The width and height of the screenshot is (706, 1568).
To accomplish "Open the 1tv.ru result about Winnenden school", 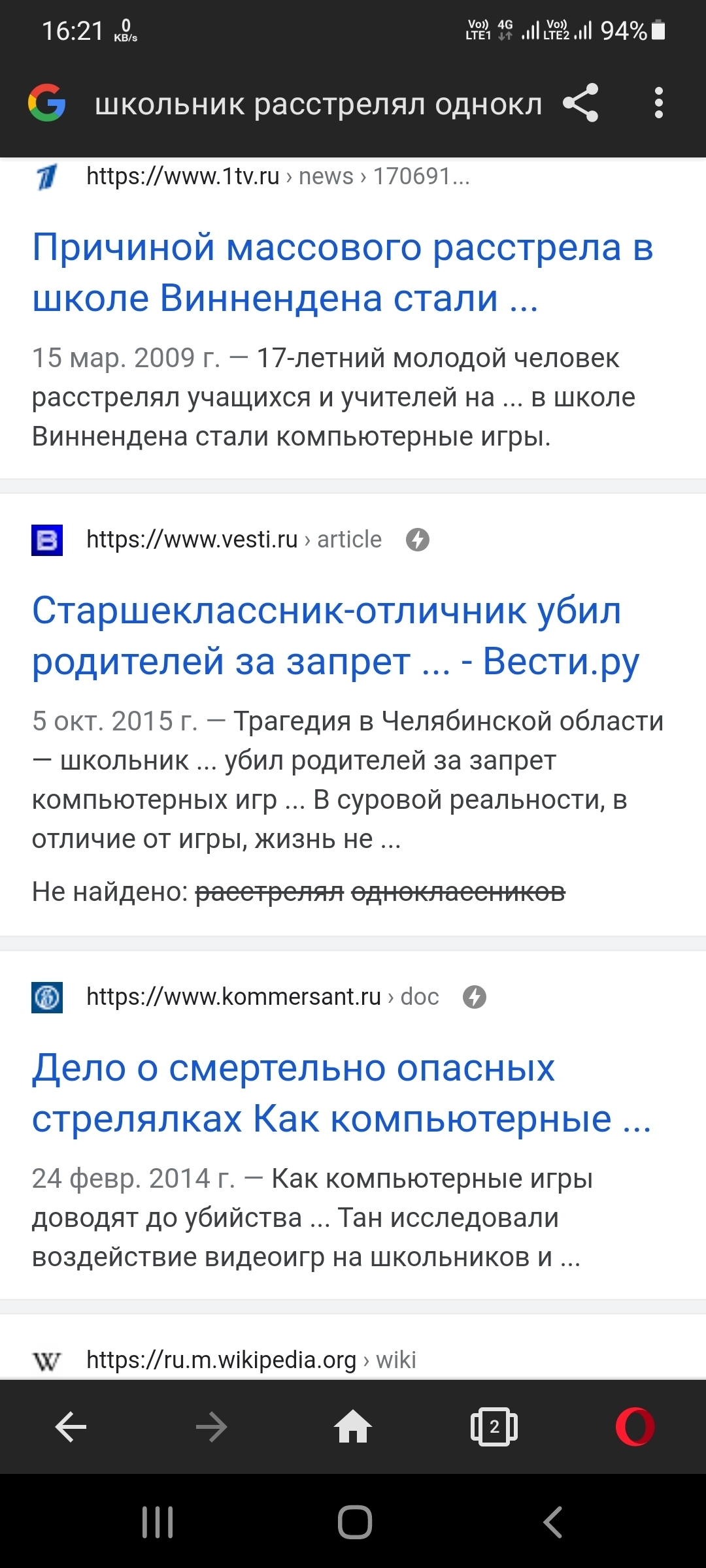I will pyautogui.click(x=343, y=272).
